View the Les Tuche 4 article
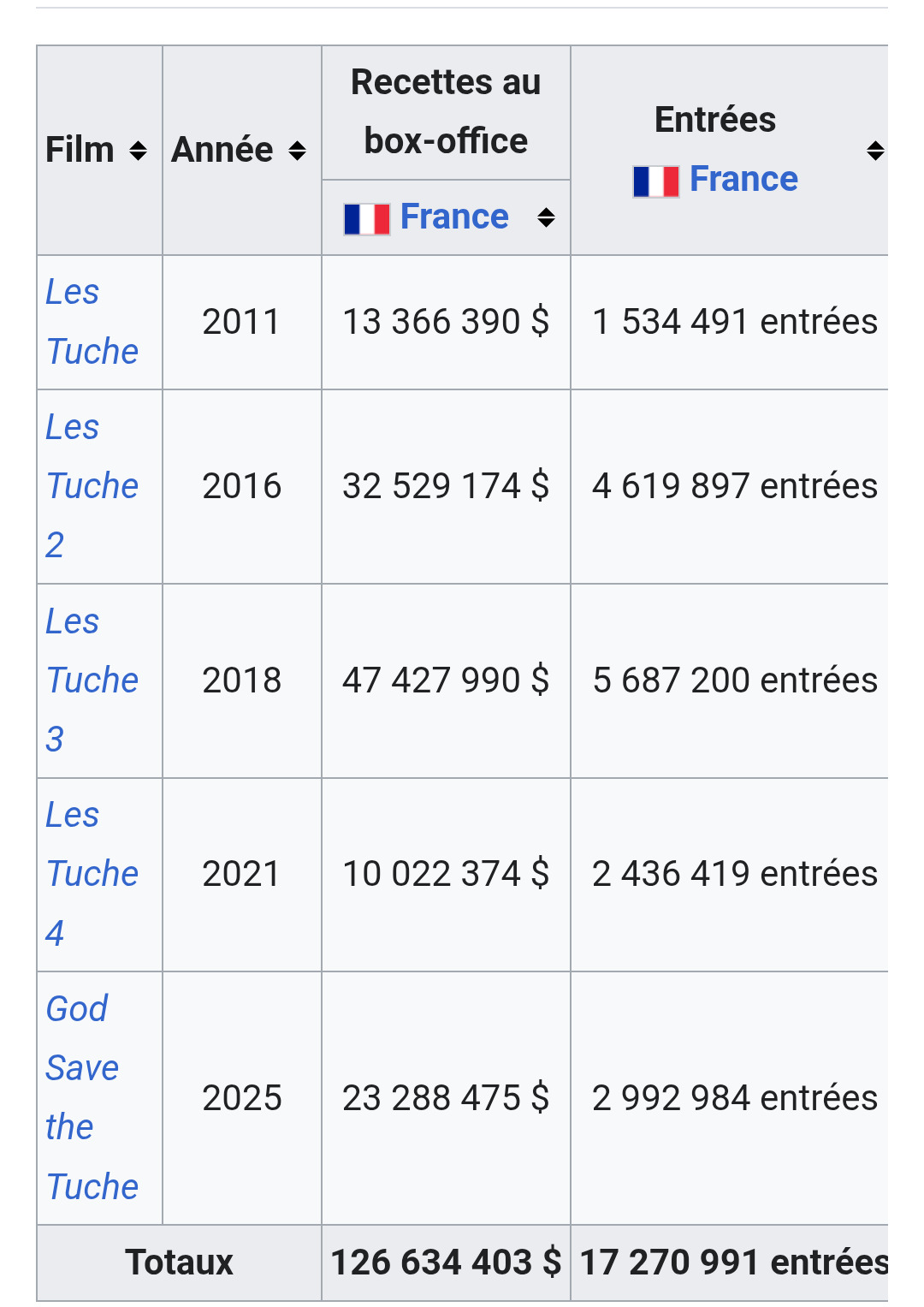924x1307 pixels. 92,874
